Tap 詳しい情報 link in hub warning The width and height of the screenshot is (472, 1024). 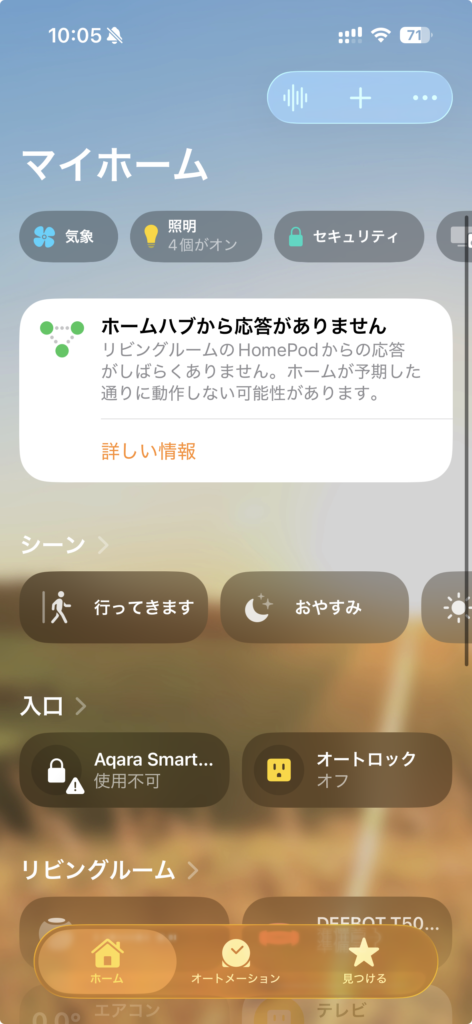149,451
